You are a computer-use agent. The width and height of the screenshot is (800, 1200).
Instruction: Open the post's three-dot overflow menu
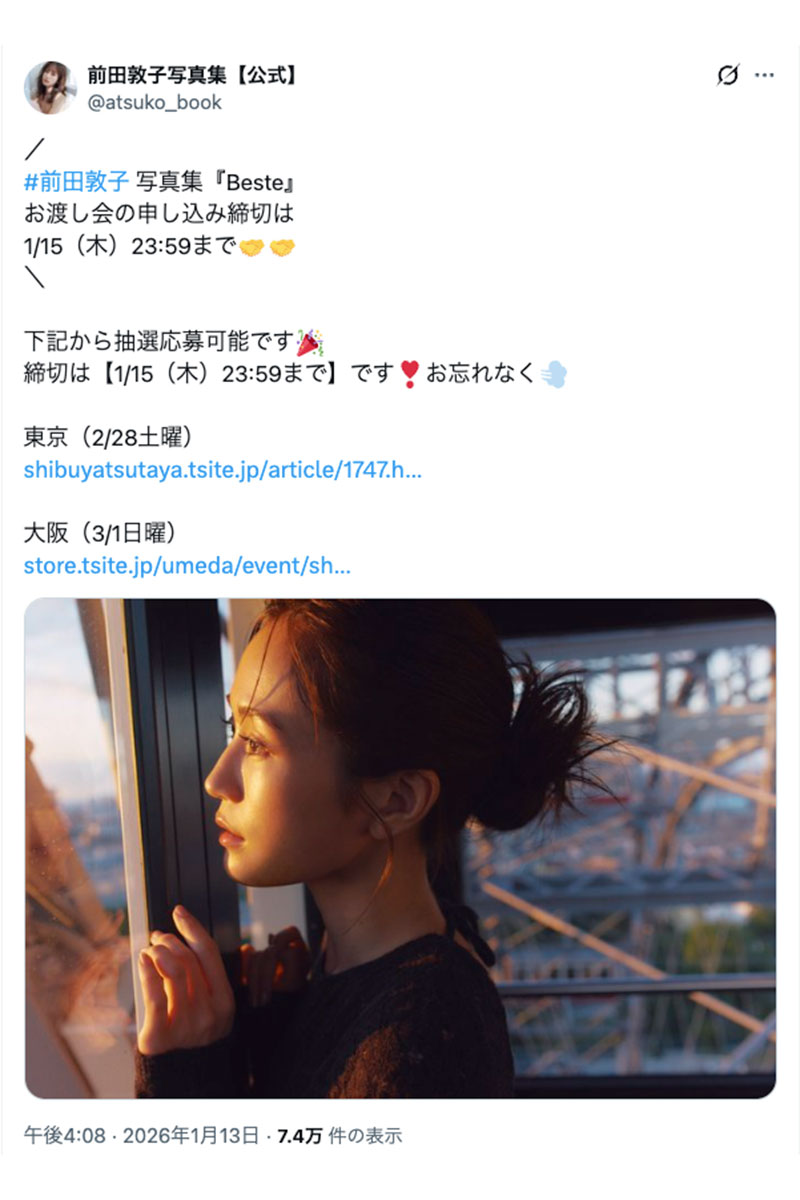click(764, 76)
